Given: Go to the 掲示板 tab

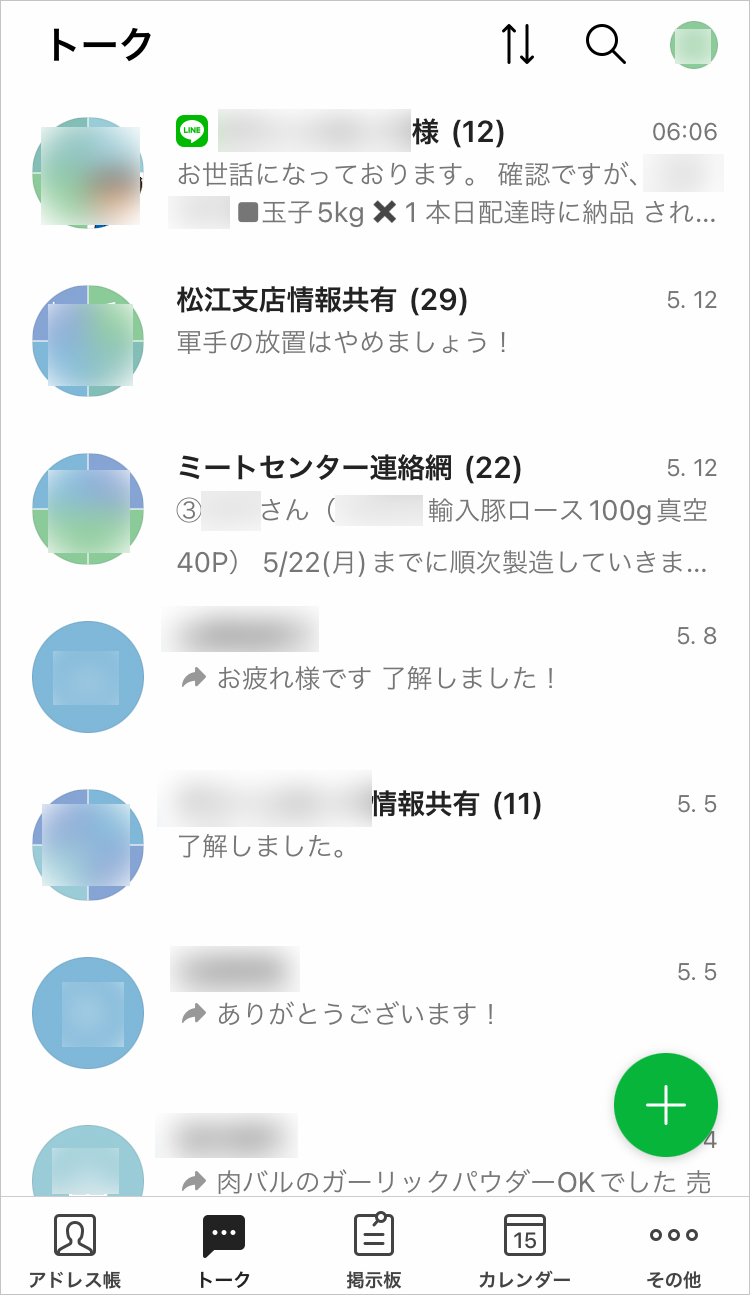Looking at the screenshot, I should pos(375,1248).
